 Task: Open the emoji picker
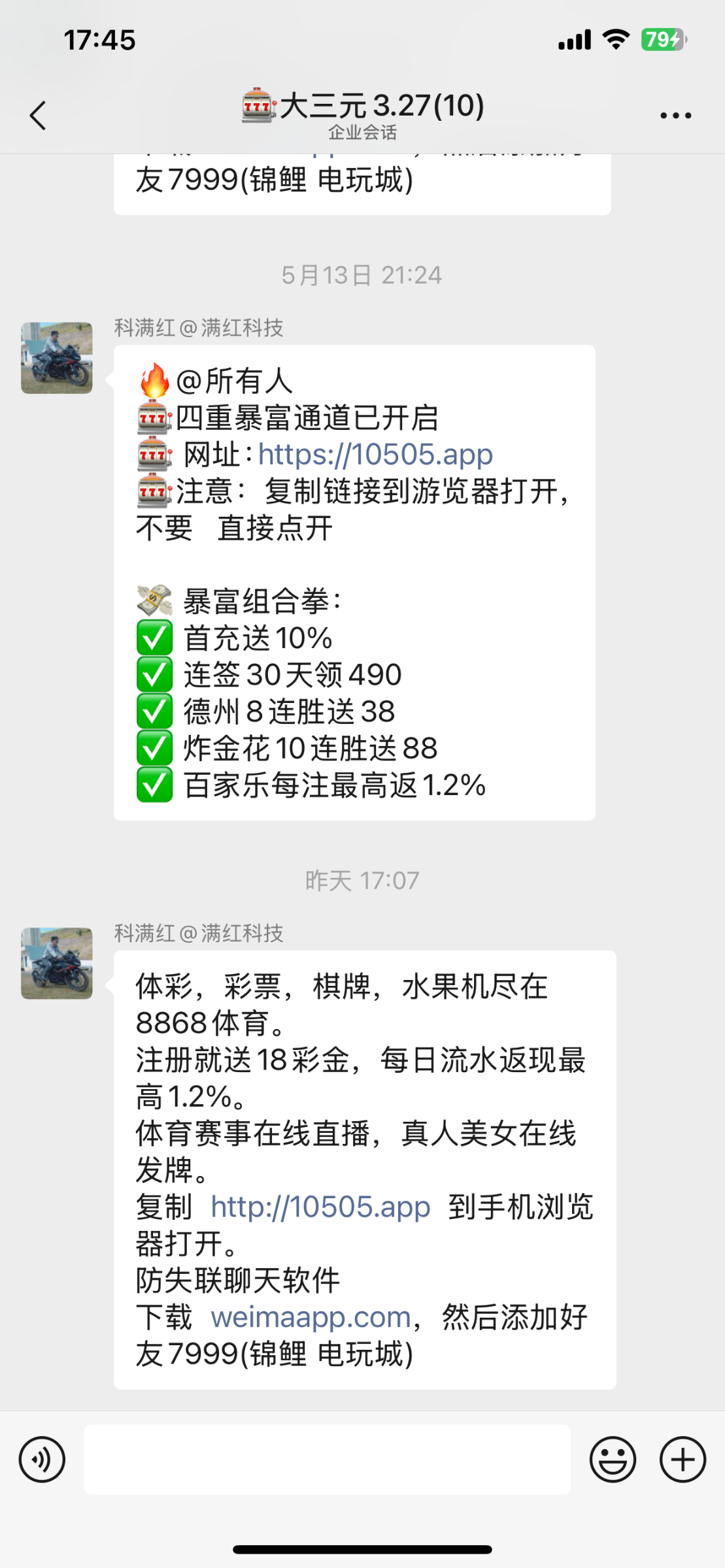[x=613, y=1459]
